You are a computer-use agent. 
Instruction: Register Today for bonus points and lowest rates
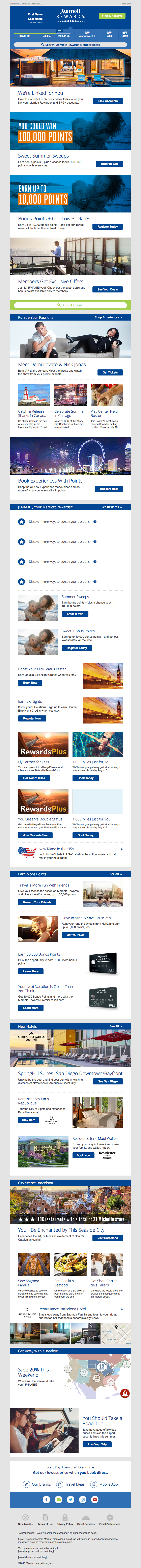pyautogui.click(x=108, y=226)
